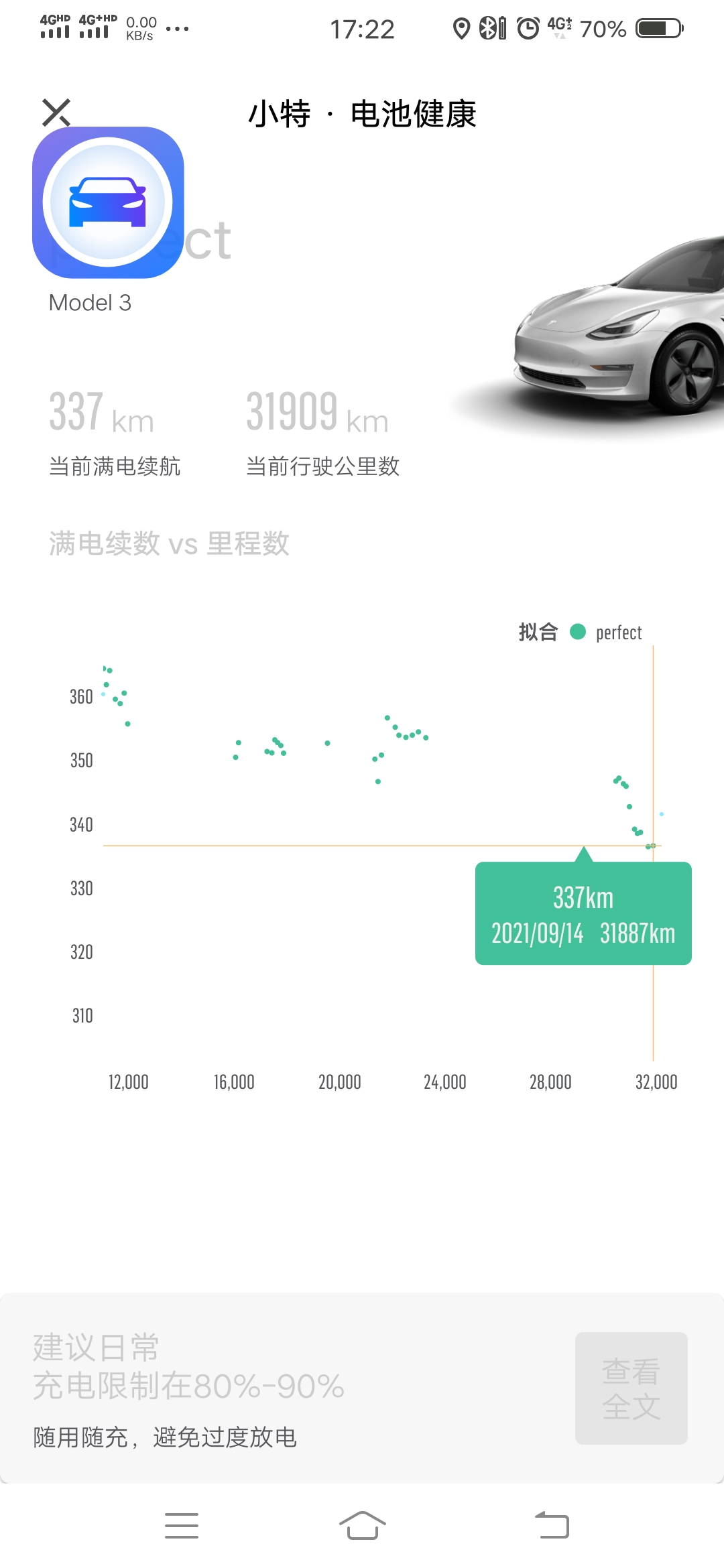Select the rightmost data point on chart
The height and width of the screenshot is (1568, 724).
tap(660, 813)
